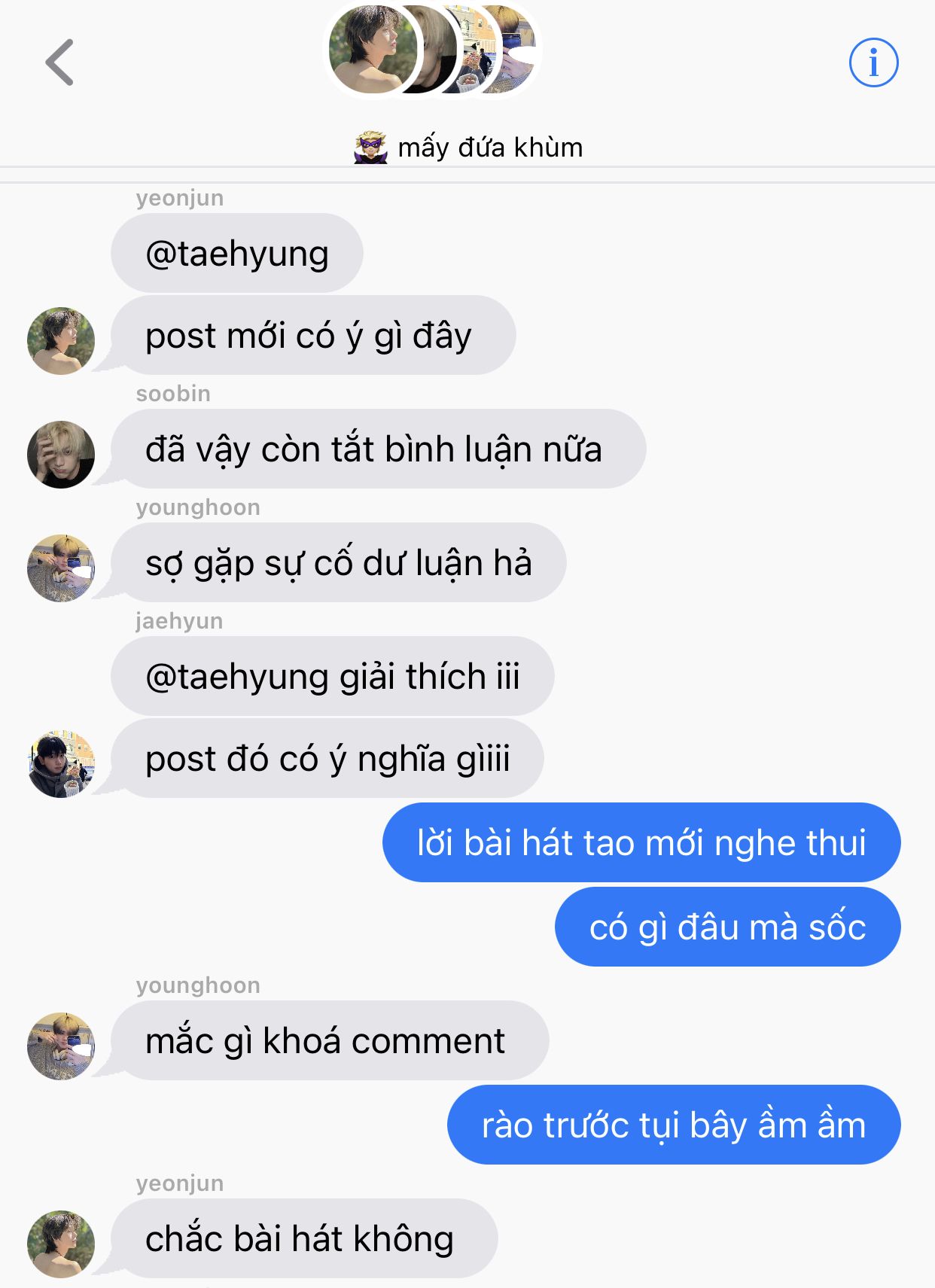This screenshot has width=935, height=1288.
Task: Go back to the conversations list
Action: (59, 62)
